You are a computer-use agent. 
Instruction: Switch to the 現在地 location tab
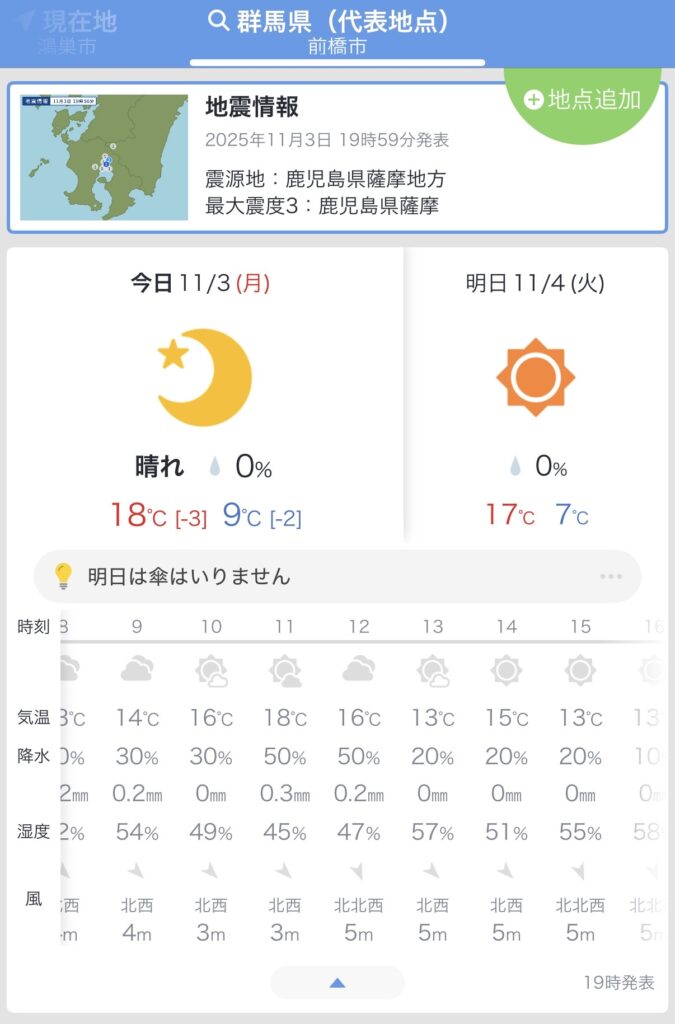(66, 31)
